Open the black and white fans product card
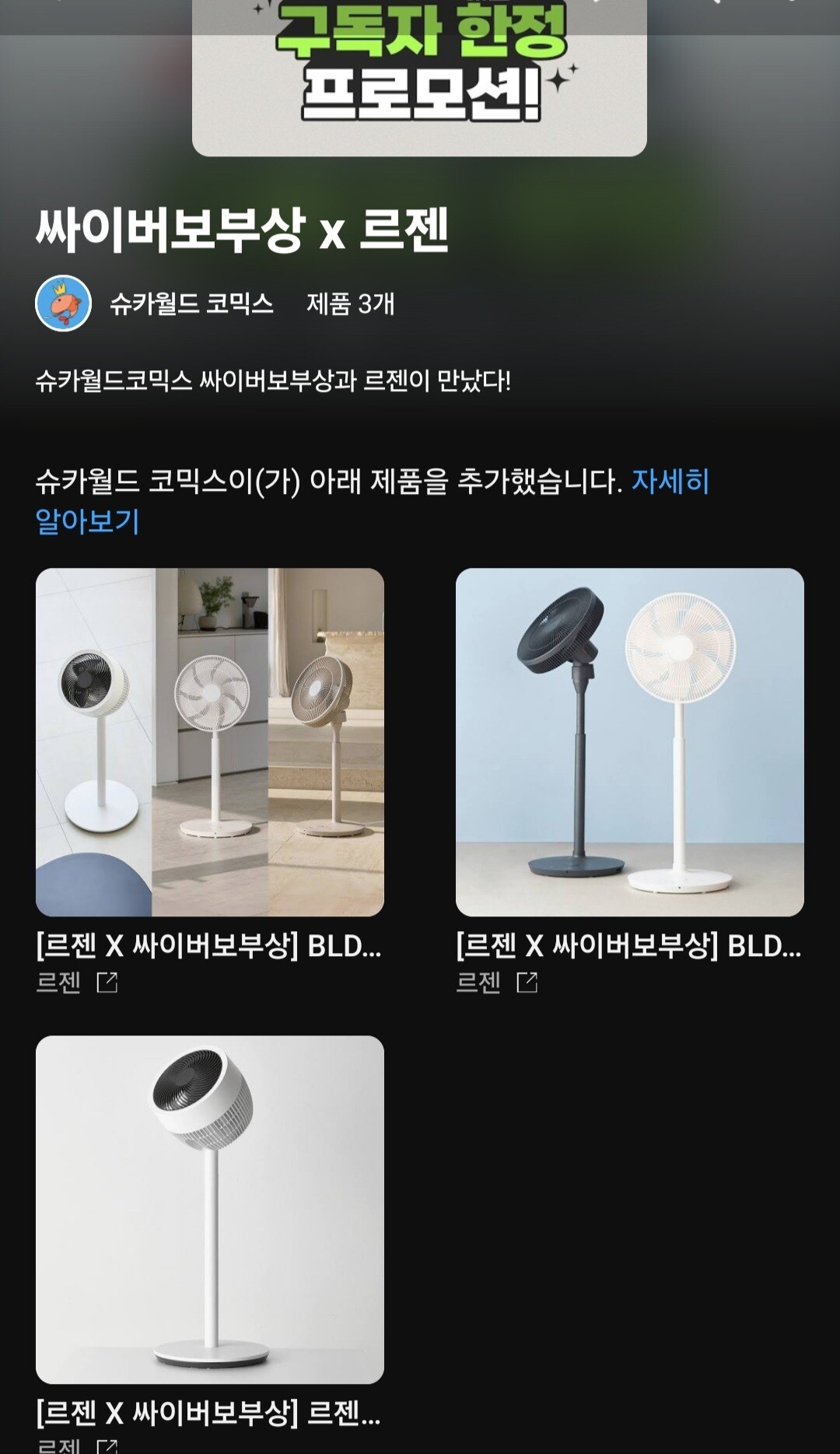Screen dimensions: 840x1454 (629, 742)
